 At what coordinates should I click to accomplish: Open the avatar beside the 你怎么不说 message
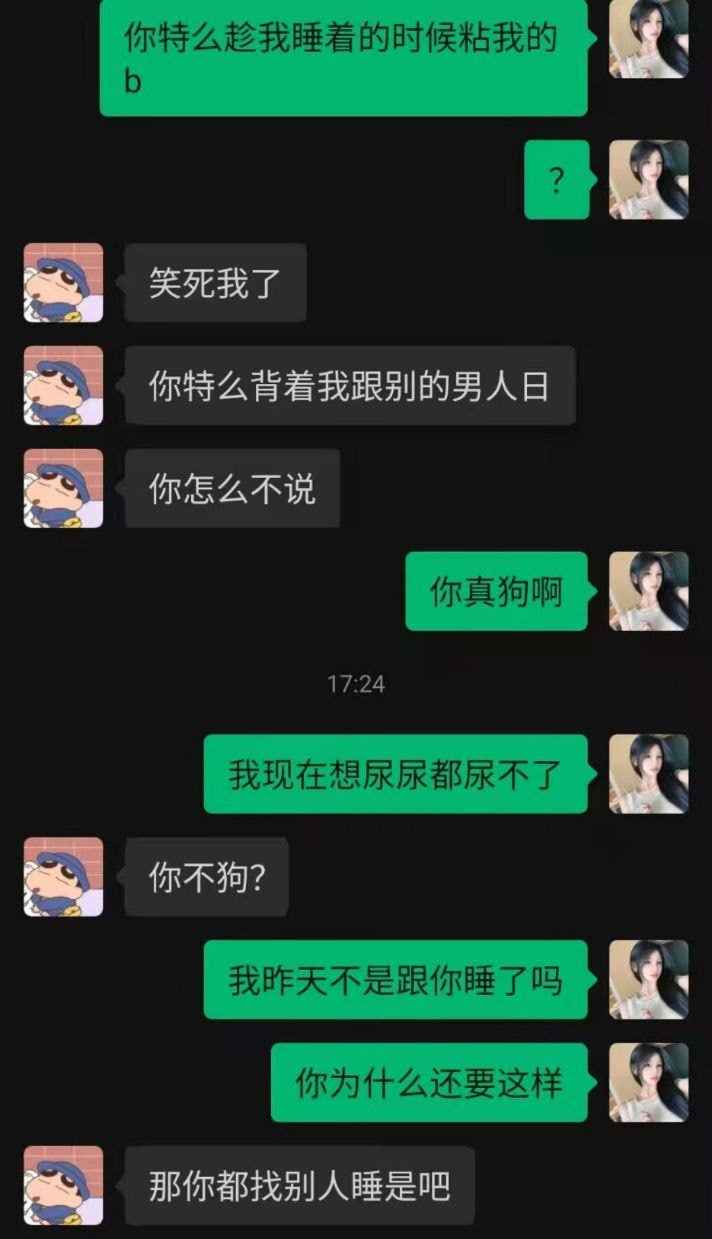(63, 489)
